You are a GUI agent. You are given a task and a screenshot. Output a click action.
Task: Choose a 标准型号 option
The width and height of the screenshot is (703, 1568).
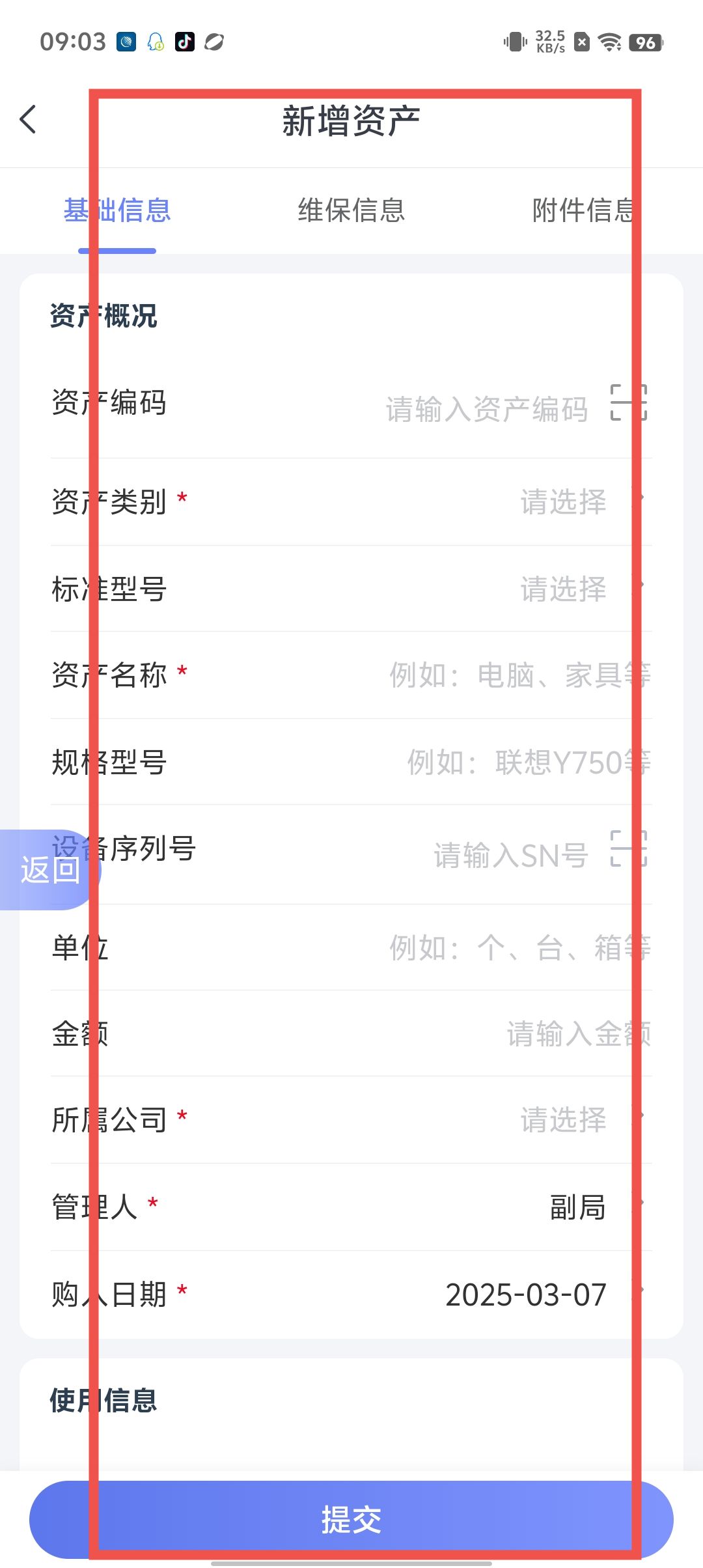click(564, 589)
